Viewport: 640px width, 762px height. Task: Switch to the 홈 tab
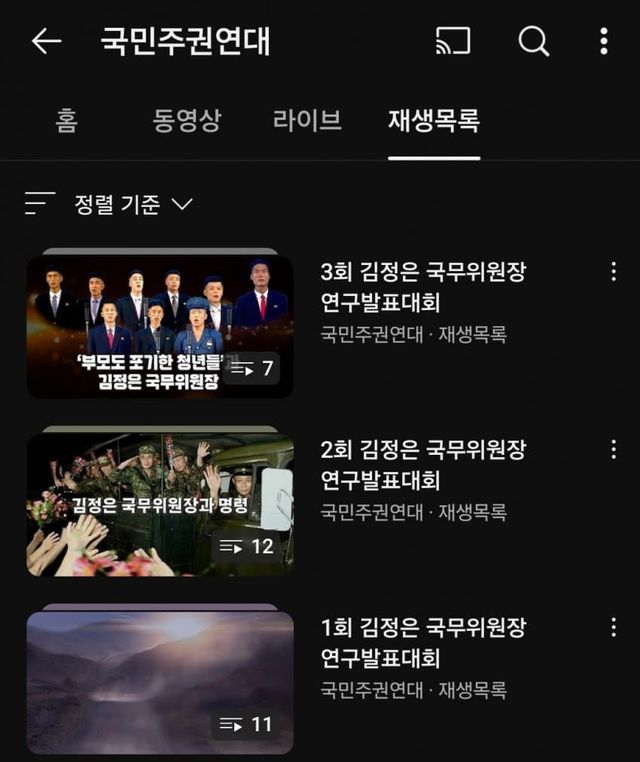66,121
